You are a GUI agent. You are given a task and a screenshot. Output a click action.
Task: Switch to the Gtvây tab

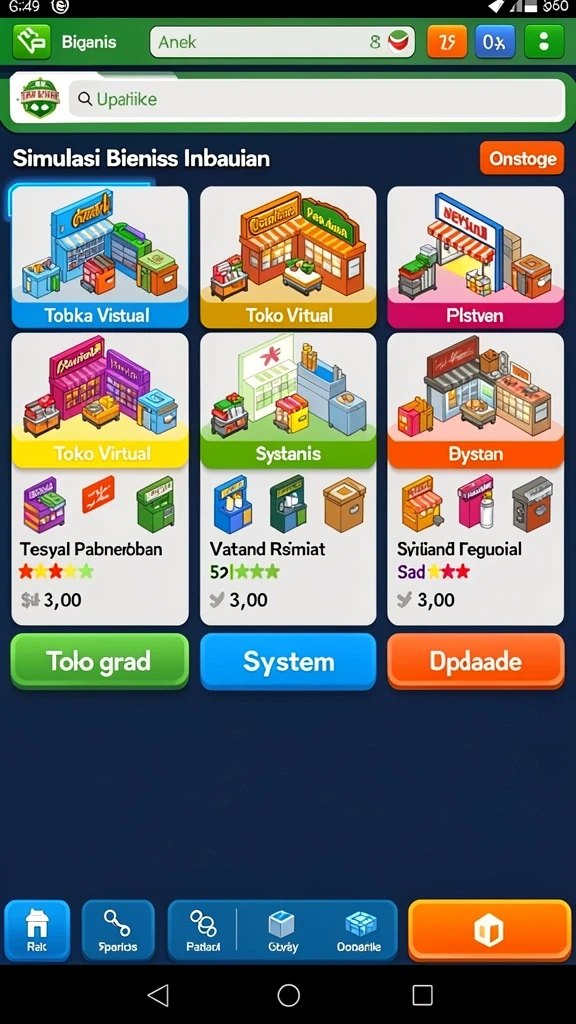click(x=283, y=931)
